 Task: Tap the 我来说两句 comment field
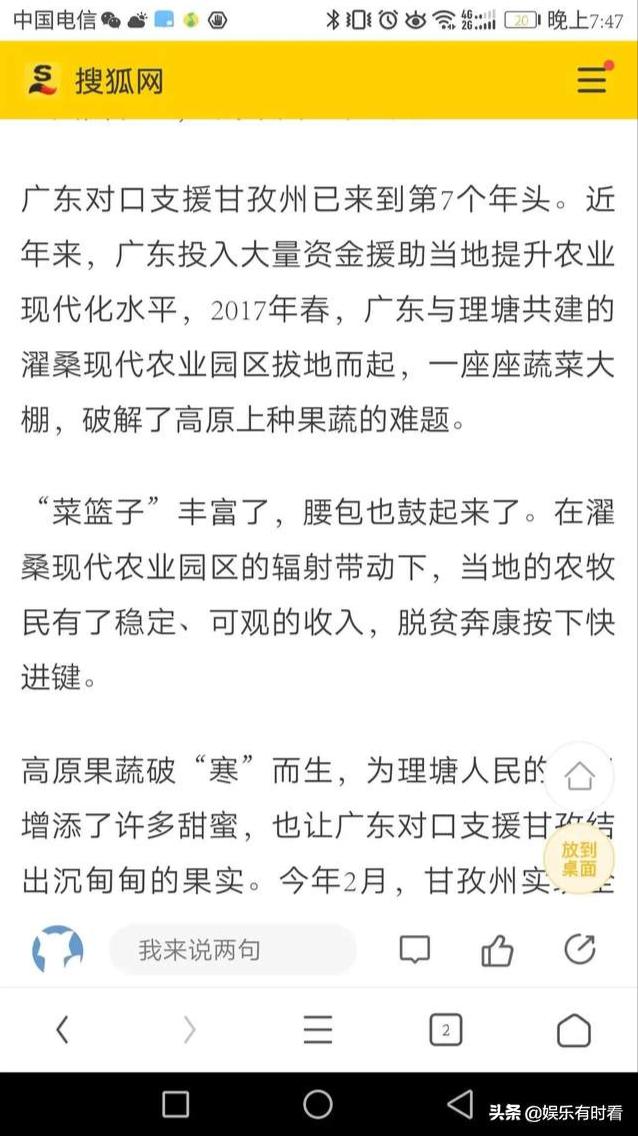232,950
